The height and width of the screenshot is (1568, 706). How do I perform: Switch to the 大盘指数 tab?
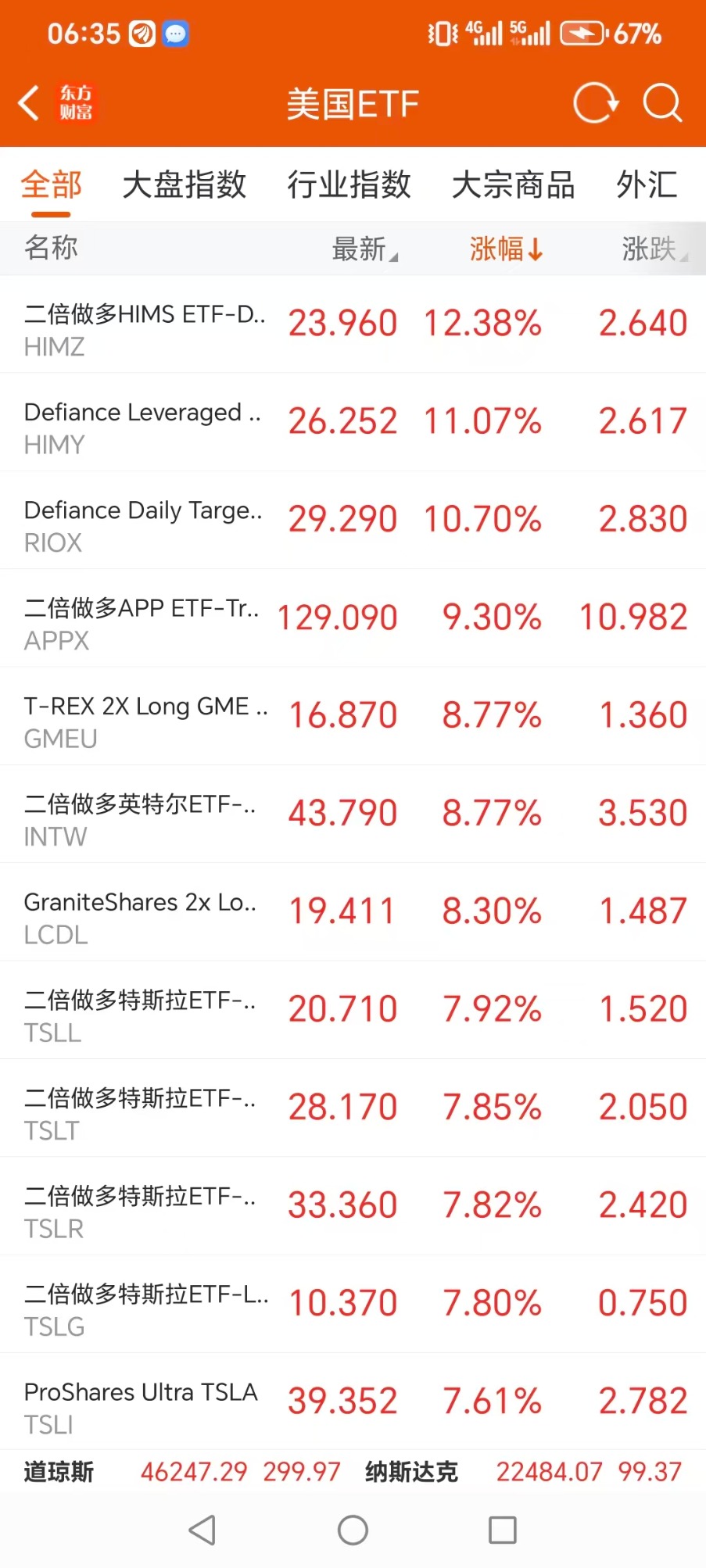tap(185, 185)
